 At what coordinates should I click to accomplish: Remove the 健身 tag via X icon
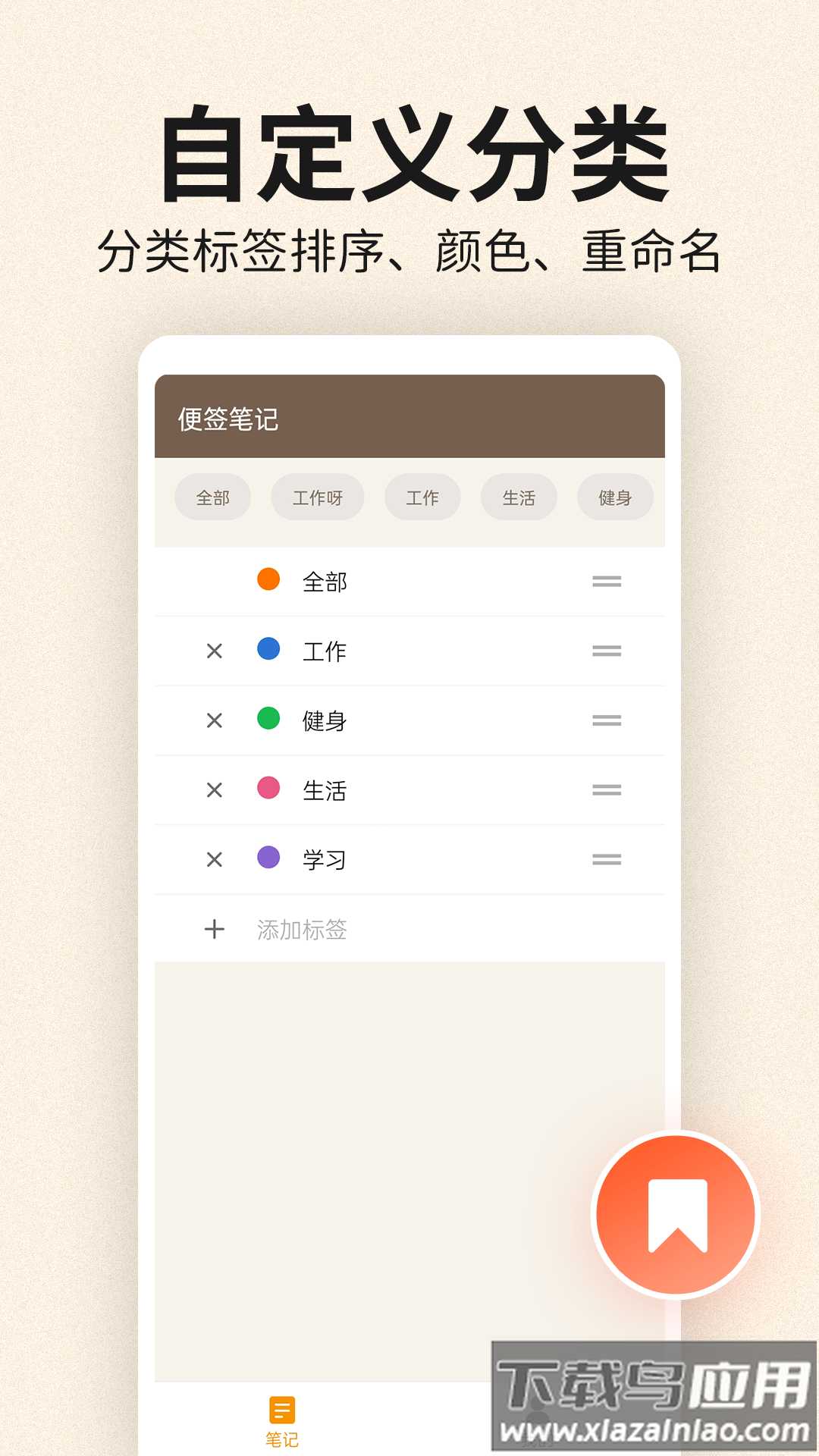pyautogui.click(x=215, y=721)
